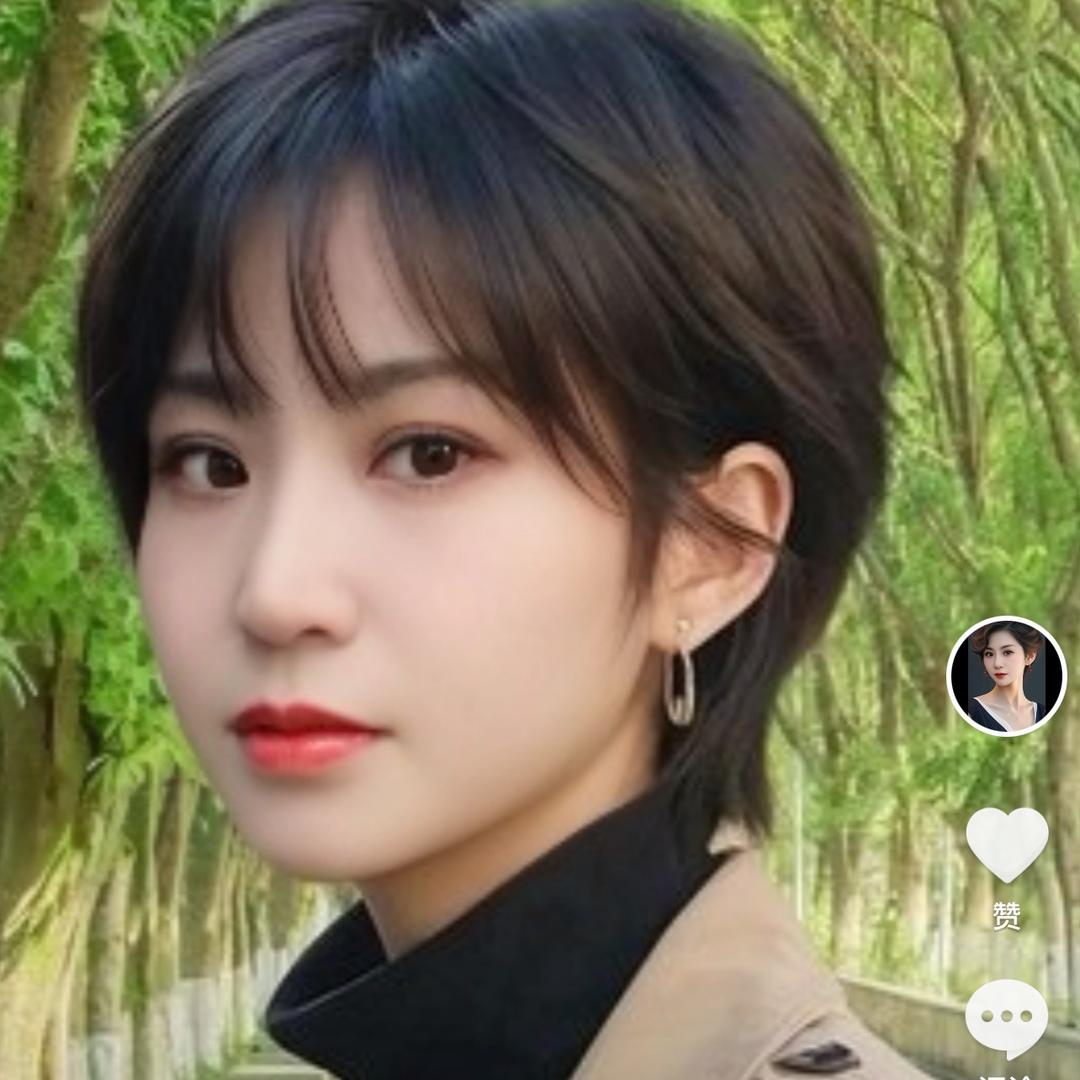Open the creator's profile avatar
This screenshot has width=1080, height=1080.
(x=1006, y=676)
